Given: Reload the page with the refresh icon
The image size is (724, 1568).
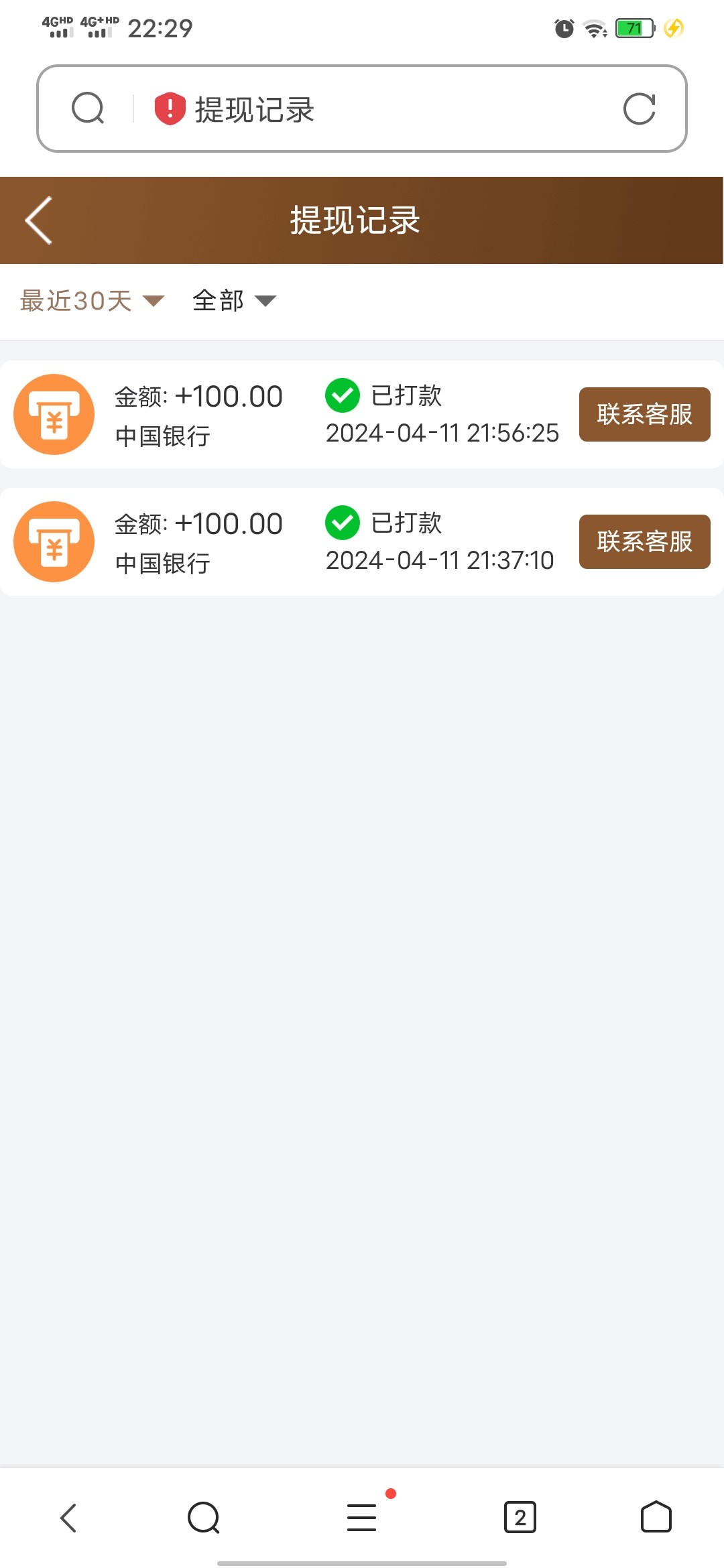Looking at the screenshot, I should point(640,109).
